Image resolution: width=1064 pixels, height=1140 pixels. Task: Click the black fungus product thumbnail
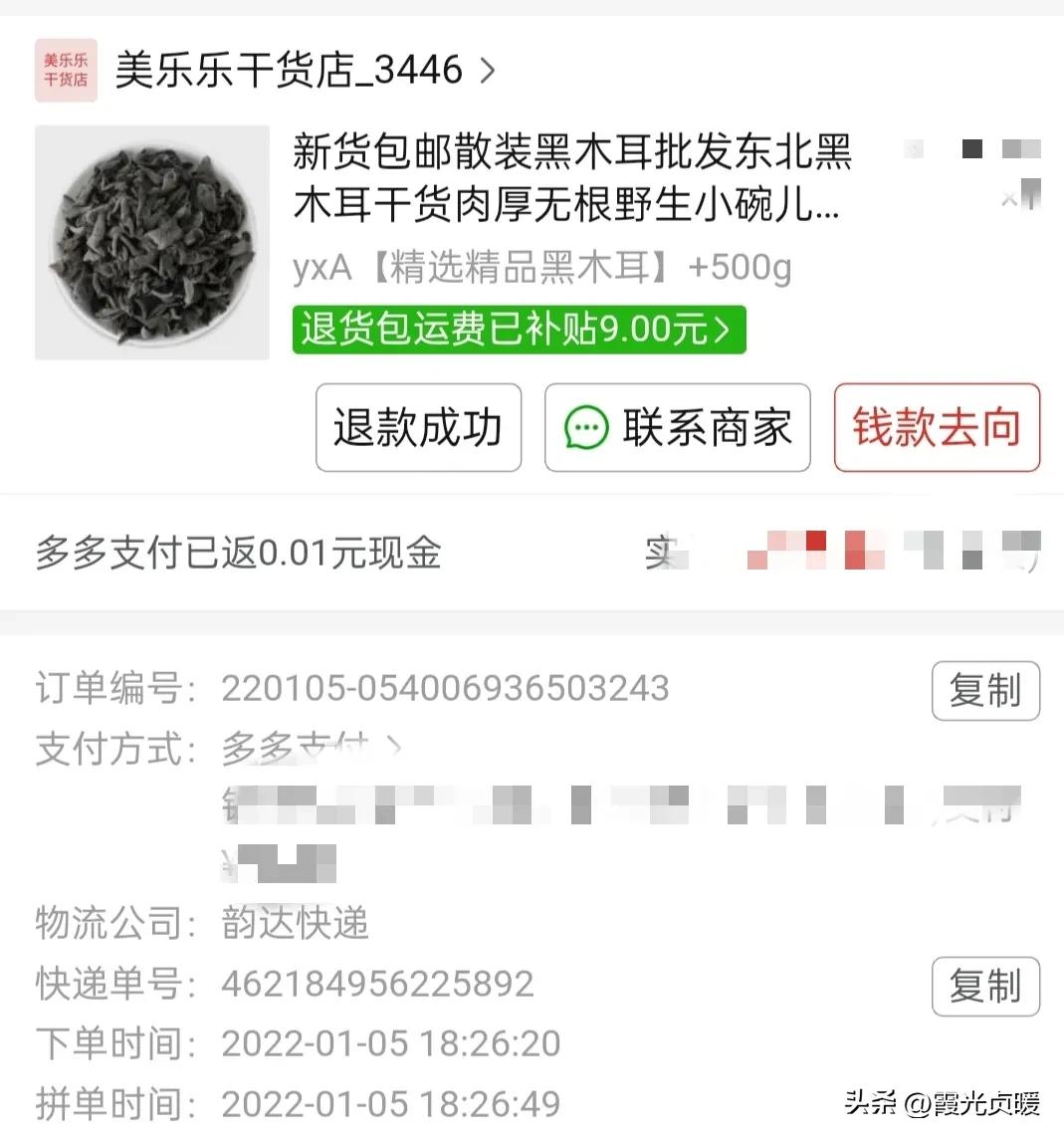(151, 241)
